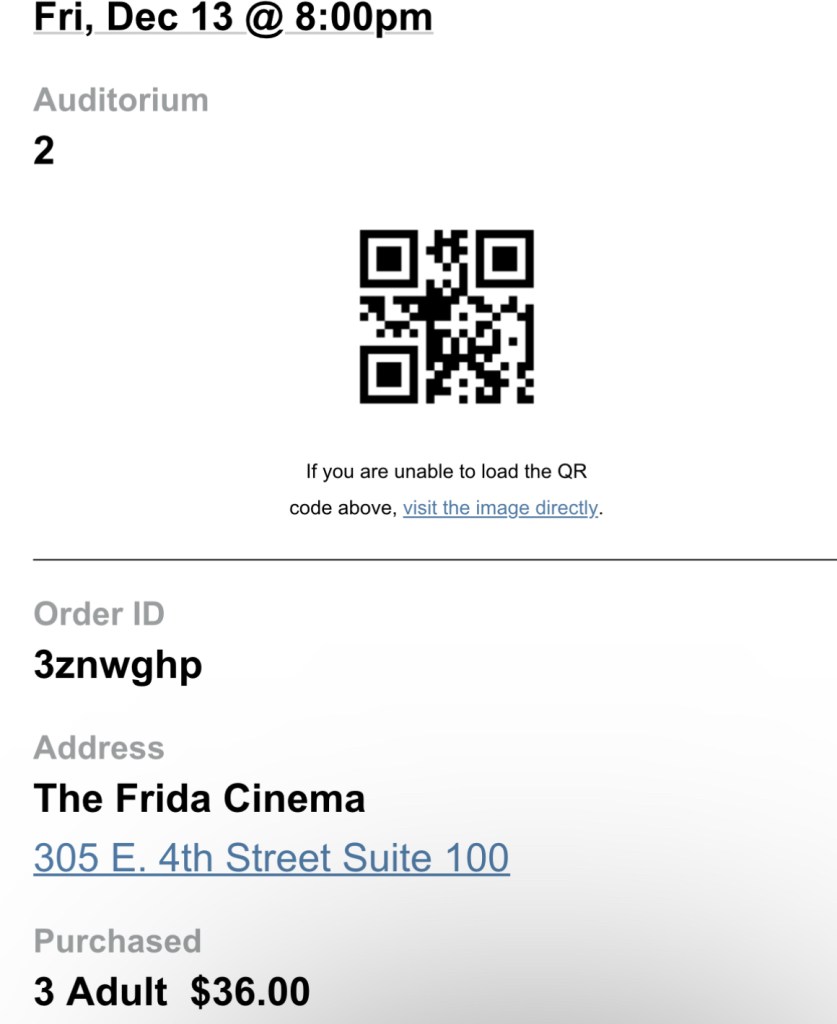Open the 305 E. 4th Street address link
The height and width of the screenshot is (1024, 837).
271,858
